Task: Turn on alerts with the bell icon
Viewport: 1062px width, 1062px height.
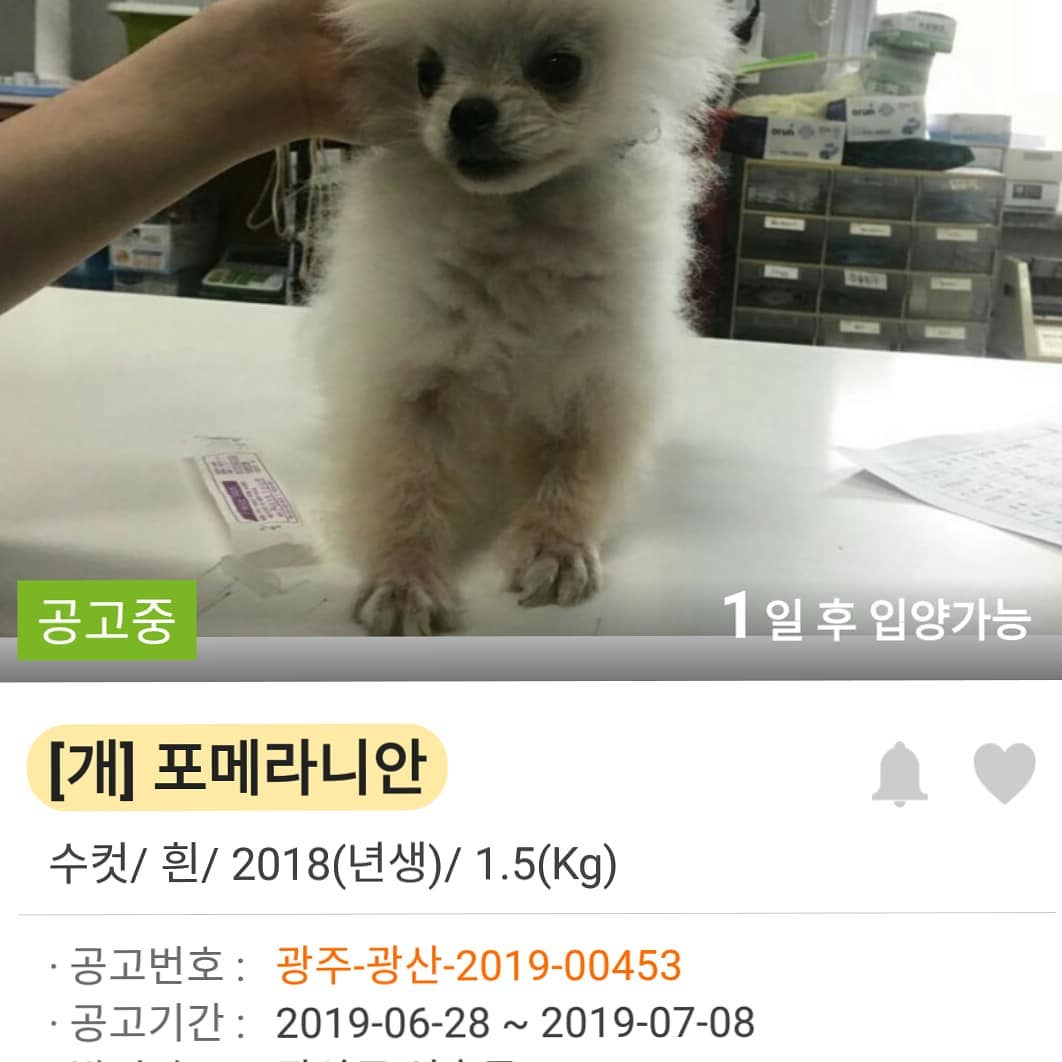Action: [900, 773]
